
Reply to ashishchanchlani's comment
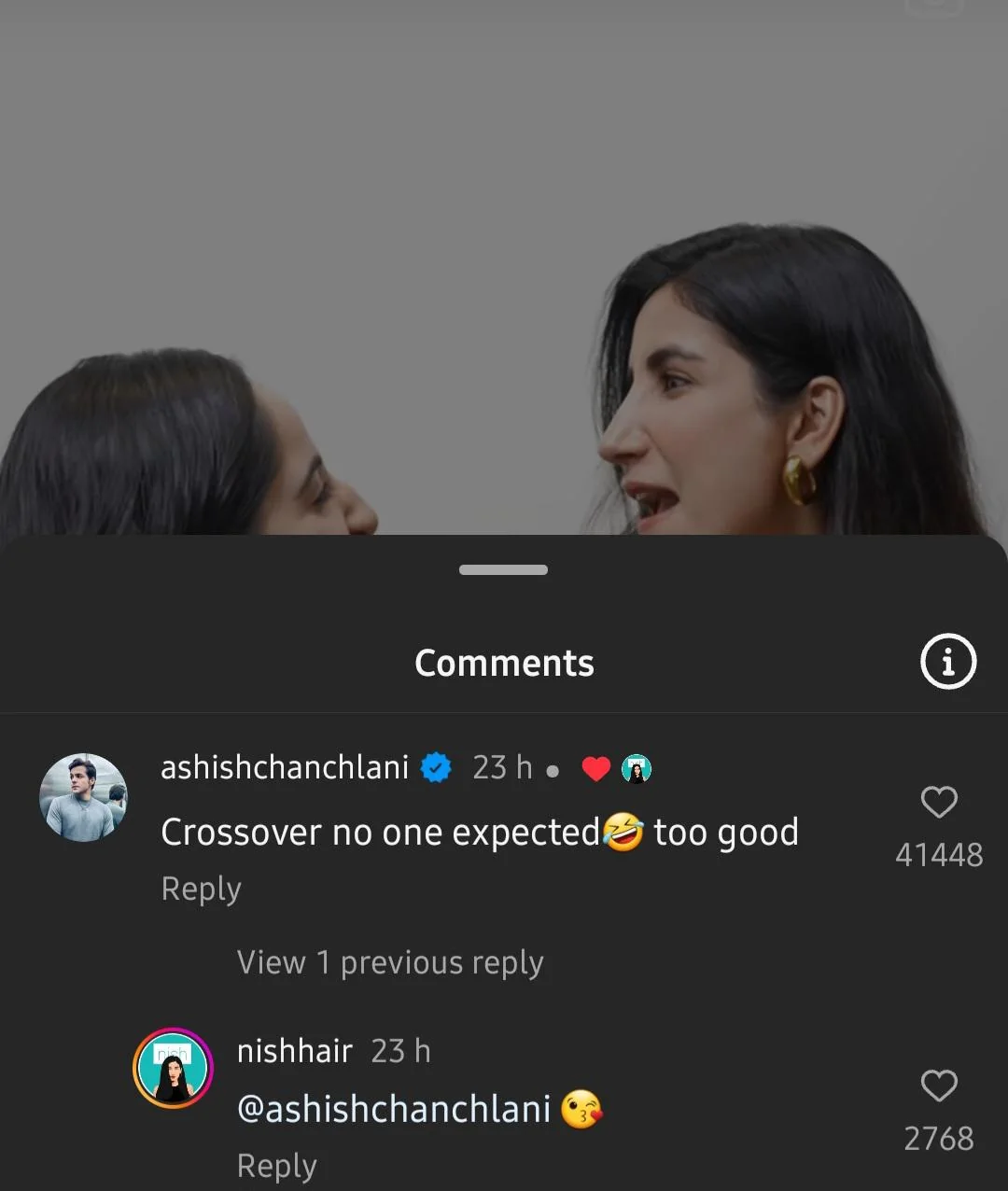201,889
